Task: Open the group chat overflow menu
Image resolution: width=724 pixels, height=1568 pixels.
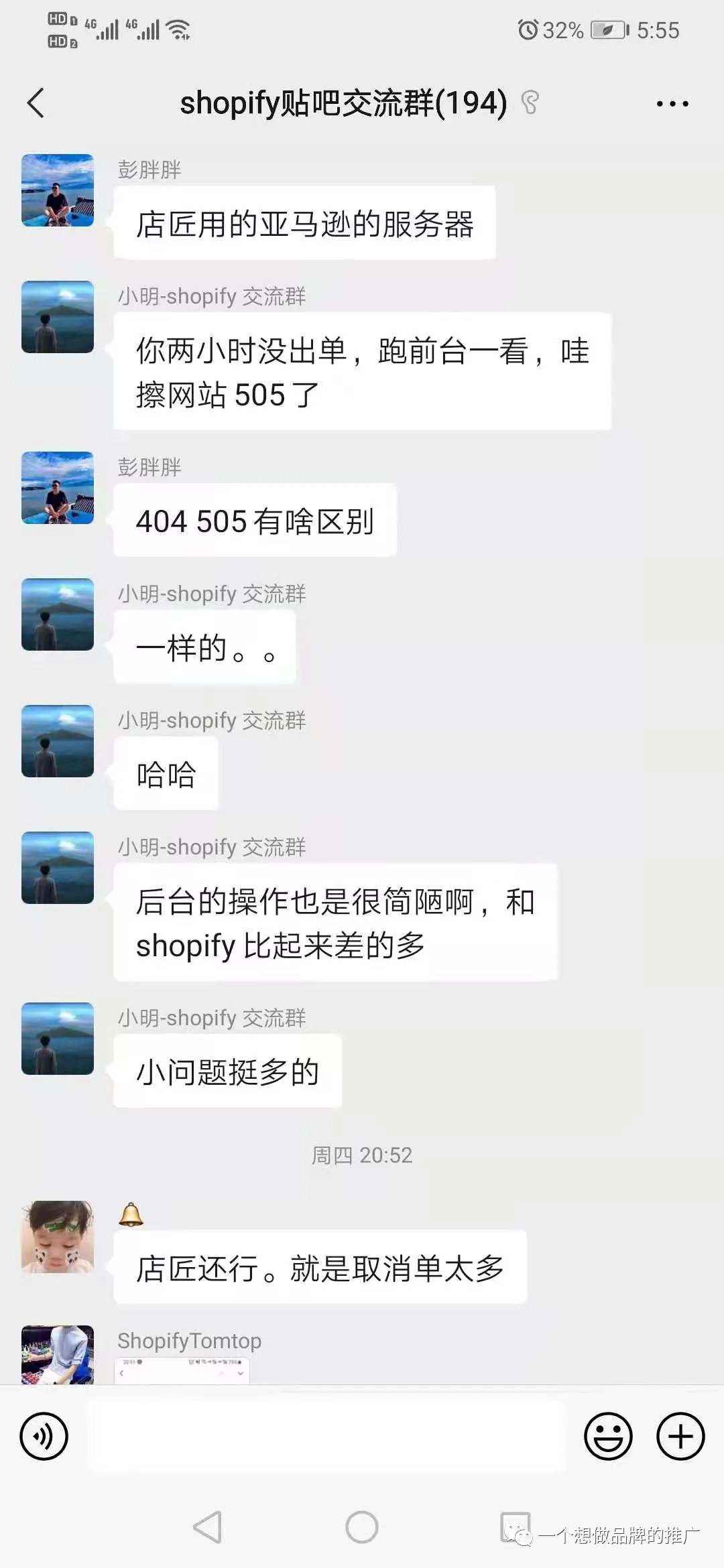Action: click(x=672, y=104)
